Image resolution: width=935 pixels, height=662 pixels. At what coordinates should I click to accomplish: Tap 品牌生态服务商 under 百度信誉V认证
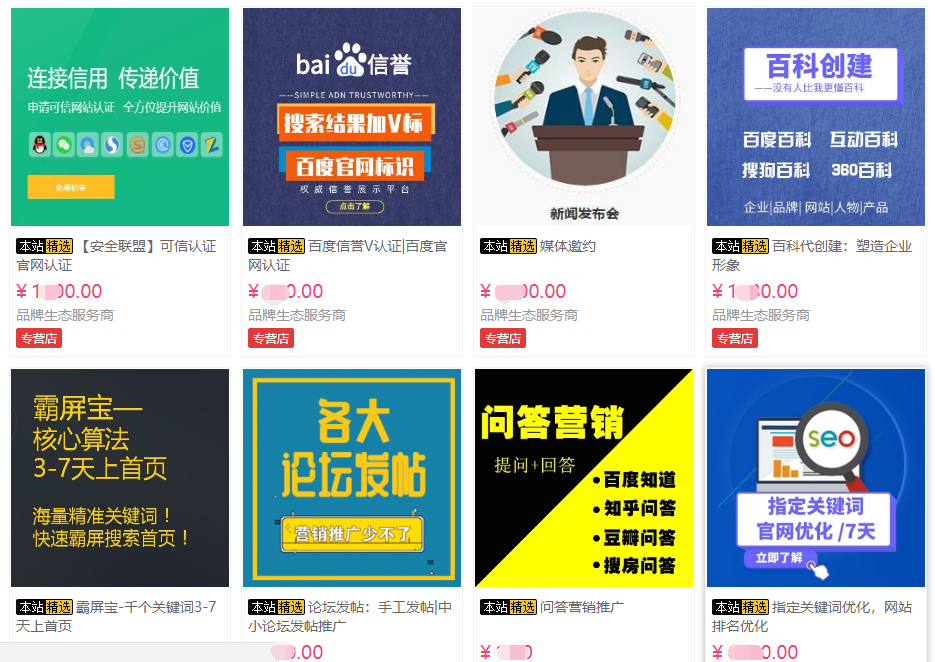(297, 315)
